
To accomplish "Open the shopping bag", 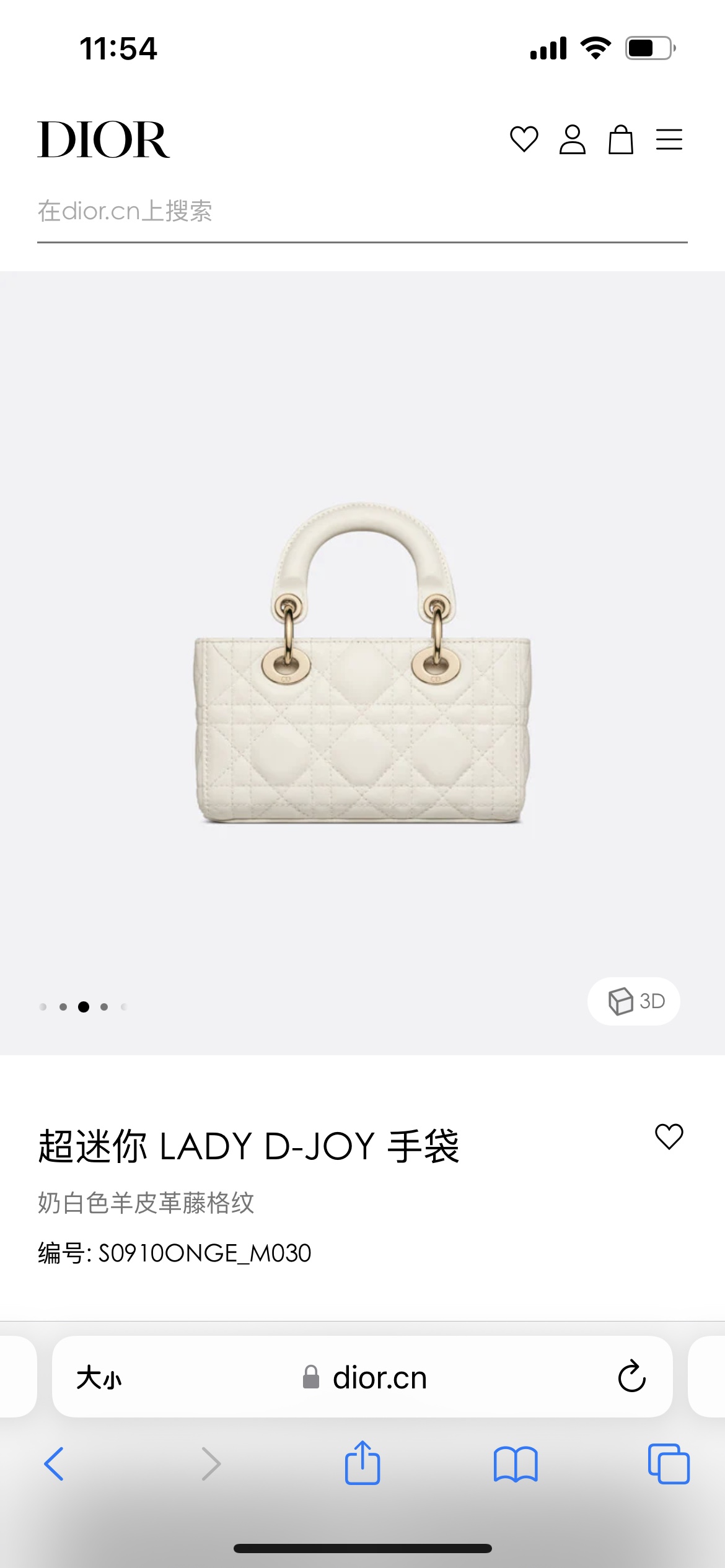I will point(620,139).
